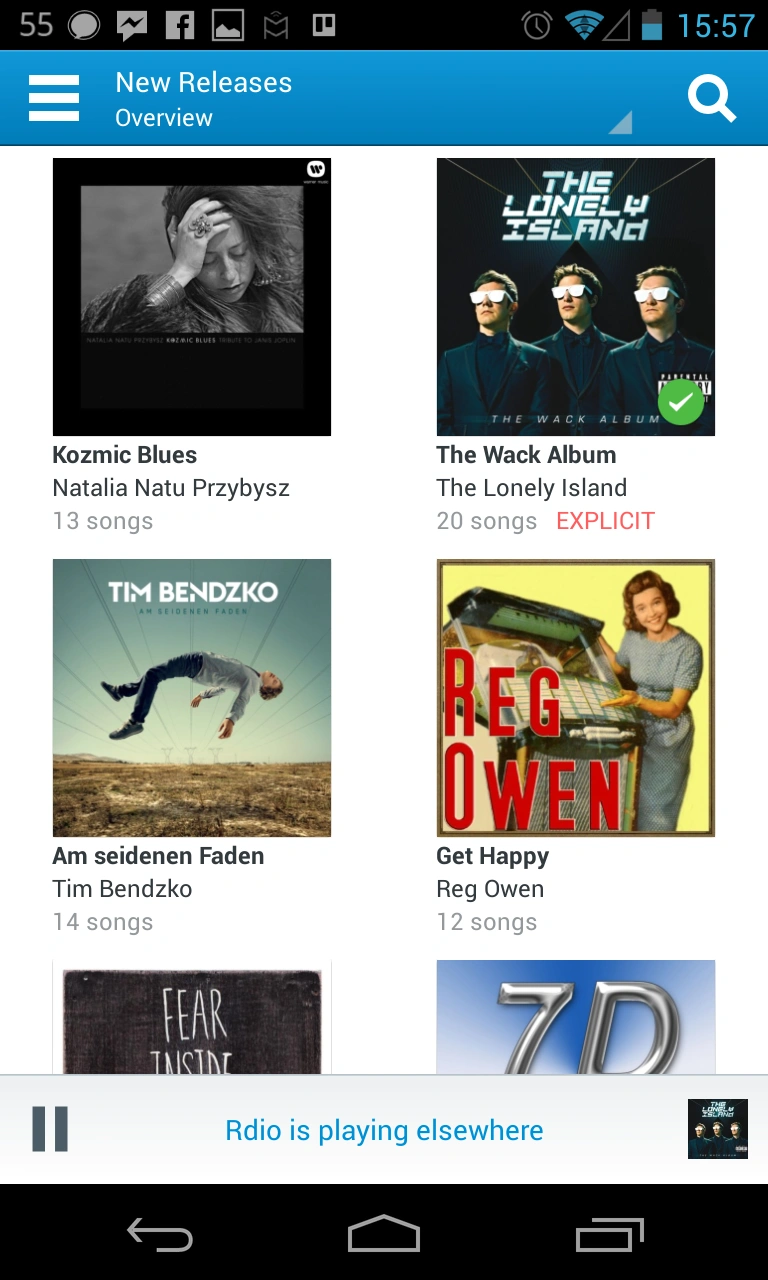The width and height of the screenshot is (768, 1280).
Task: Pause playback in the player bar
Action: (x=50, y=1130)
